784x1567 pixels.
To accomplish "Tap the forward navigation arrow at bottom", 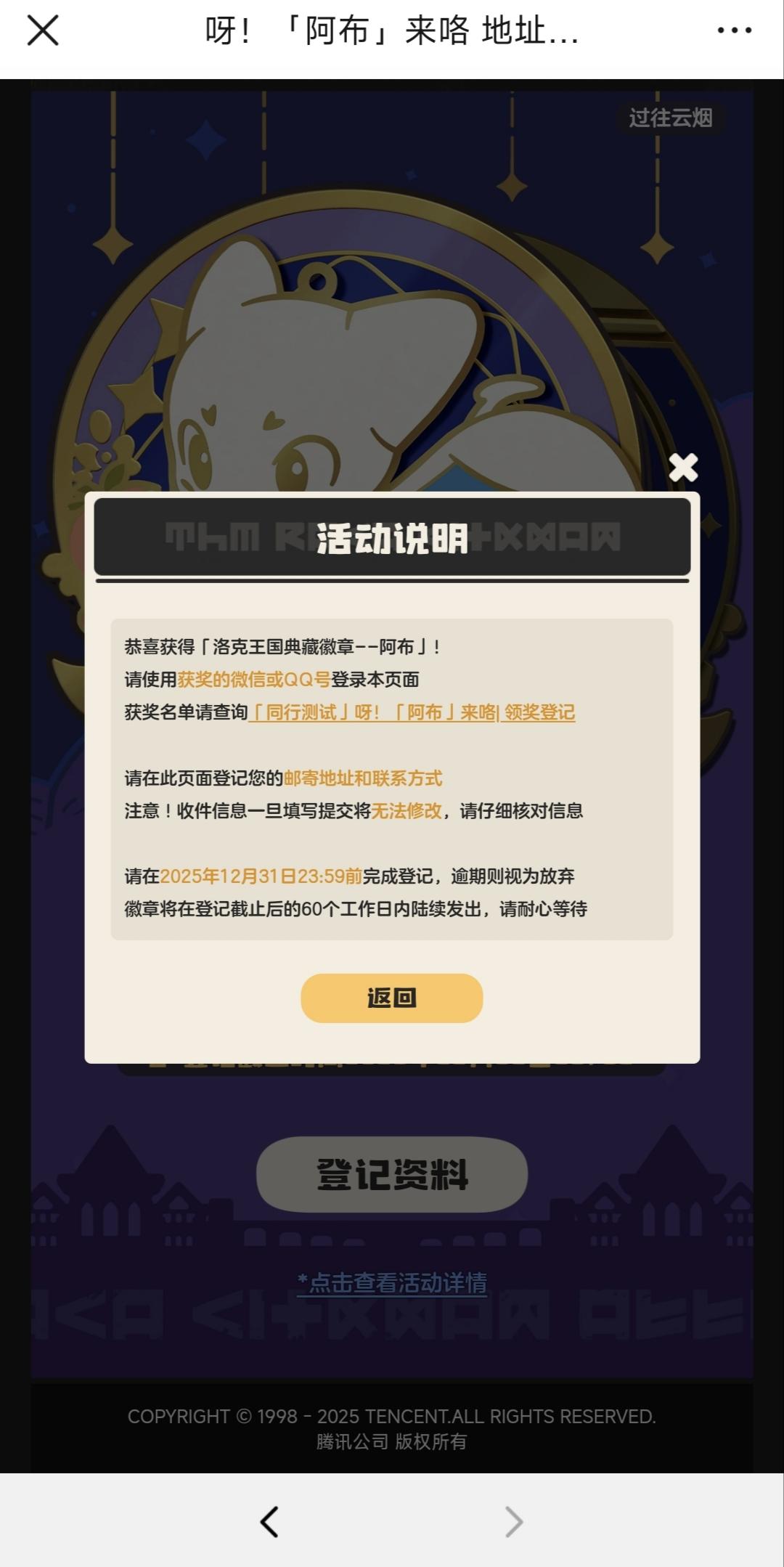I will [515, 1523].
